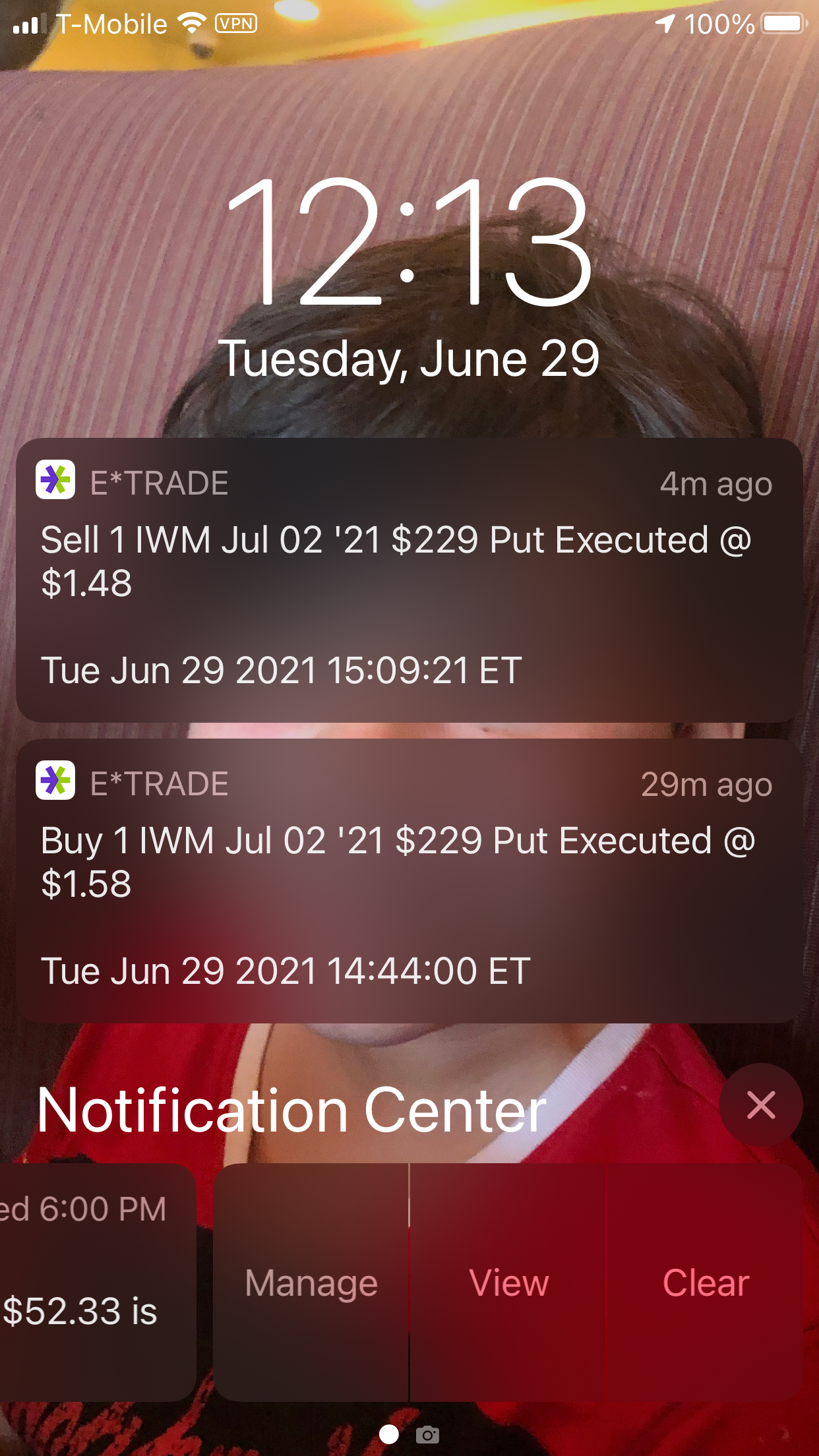Clear the swiped notification

[706, 1283]
